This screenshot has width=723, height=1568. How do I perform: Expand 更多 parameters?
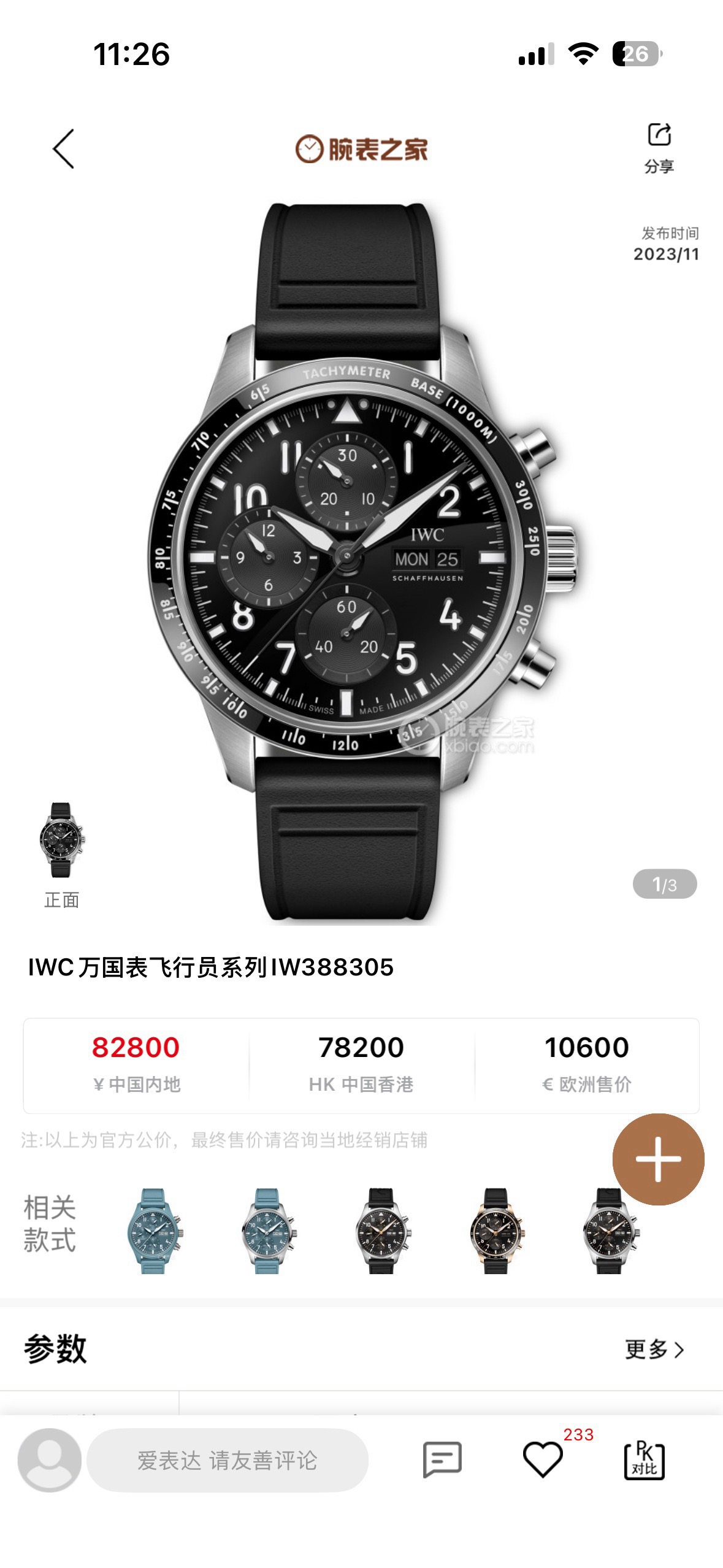click(x=654, y=1350)
